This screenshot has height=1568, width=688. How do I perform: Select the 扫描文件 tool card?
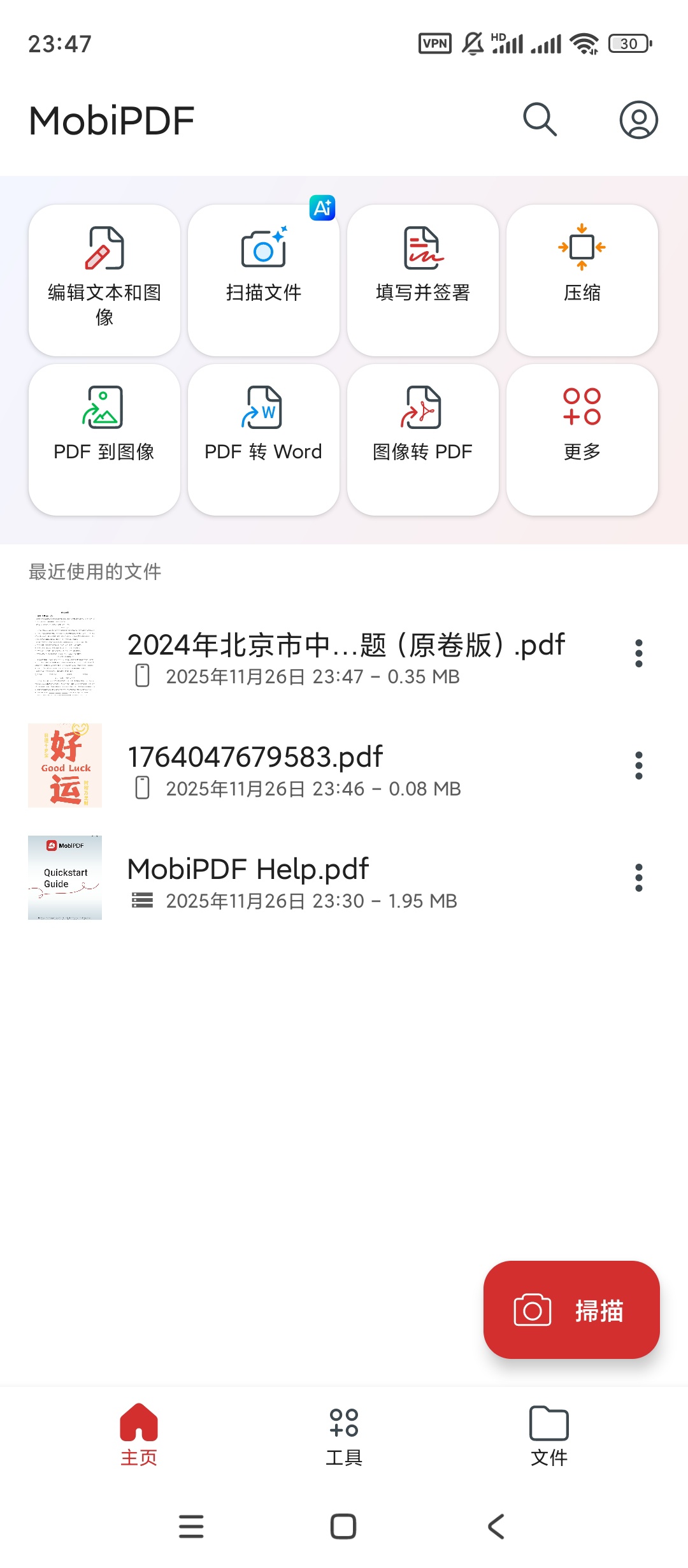[x=264, y=280]
